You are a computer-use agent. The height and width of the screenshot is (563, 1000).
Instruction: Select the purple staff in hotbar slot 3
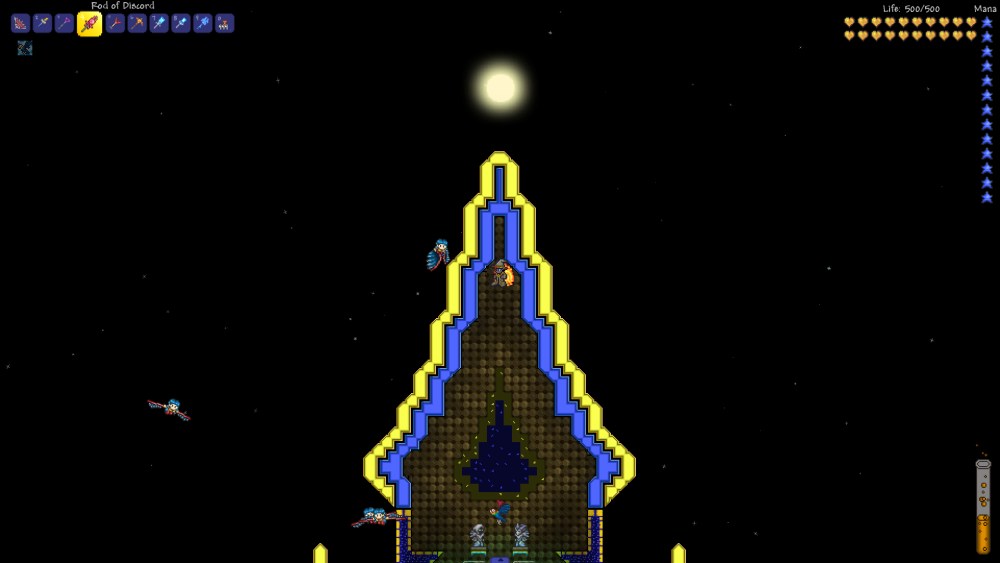[x=64, y=23]
